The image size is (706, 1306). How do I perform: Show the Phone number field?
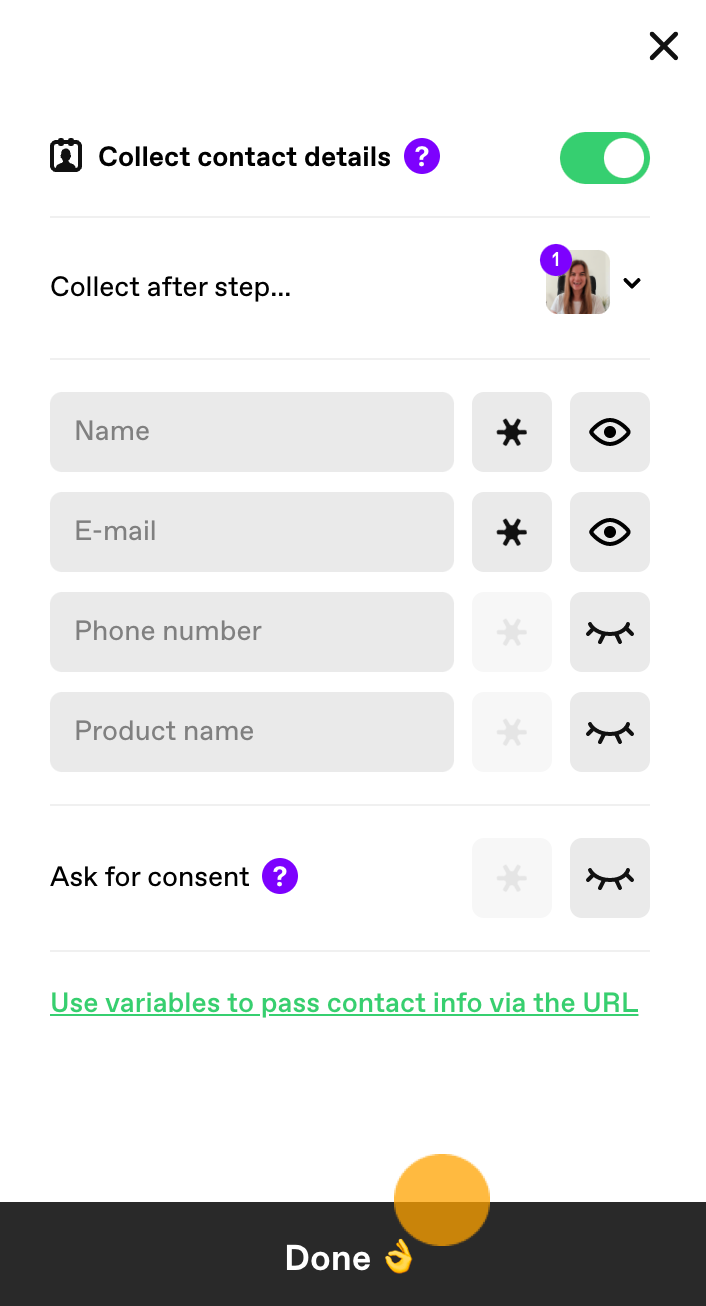click(x=610, y=632)
